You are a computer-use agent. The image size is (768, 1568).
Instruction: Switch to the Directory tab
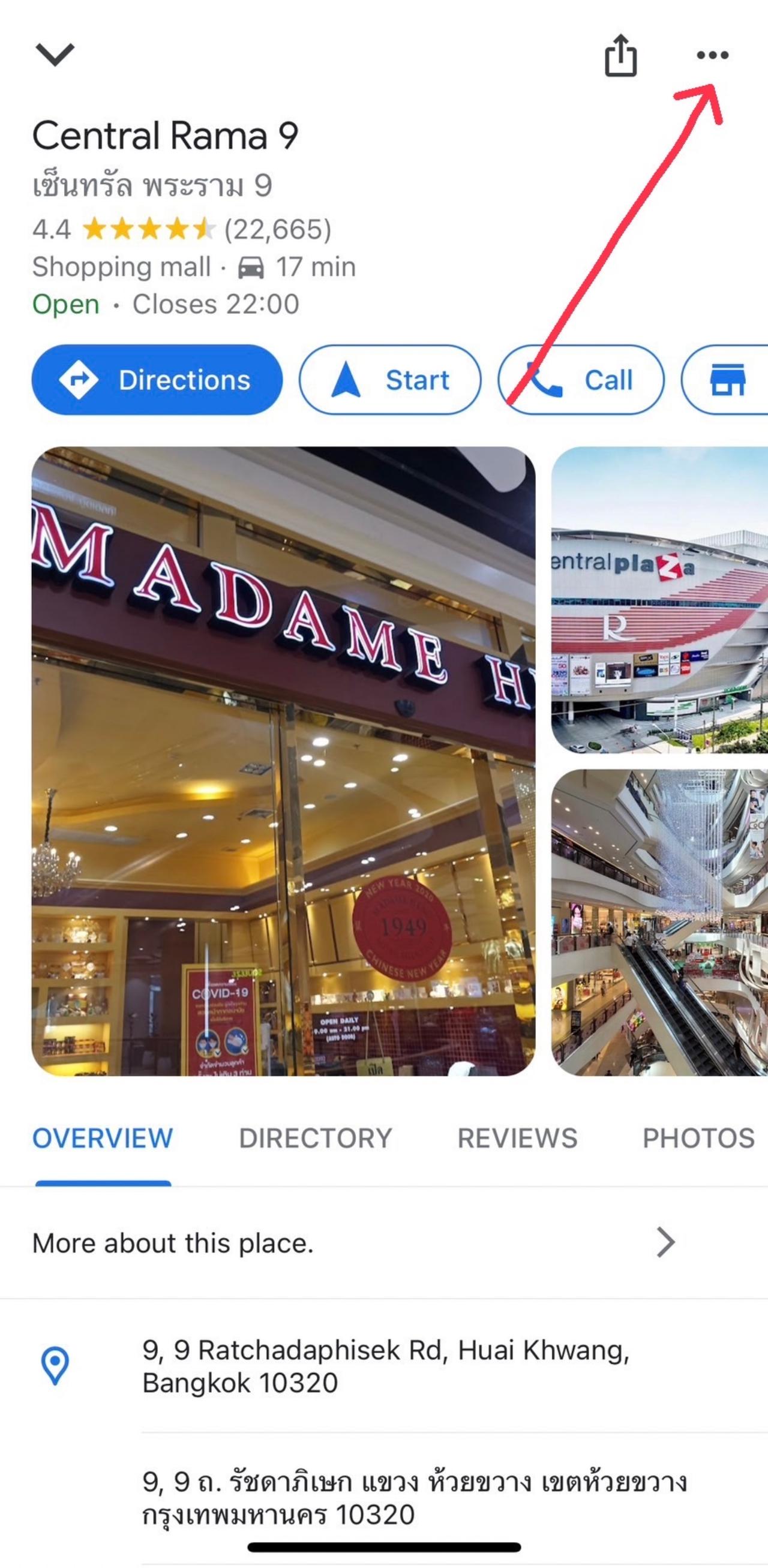[x=315, y=1139]
